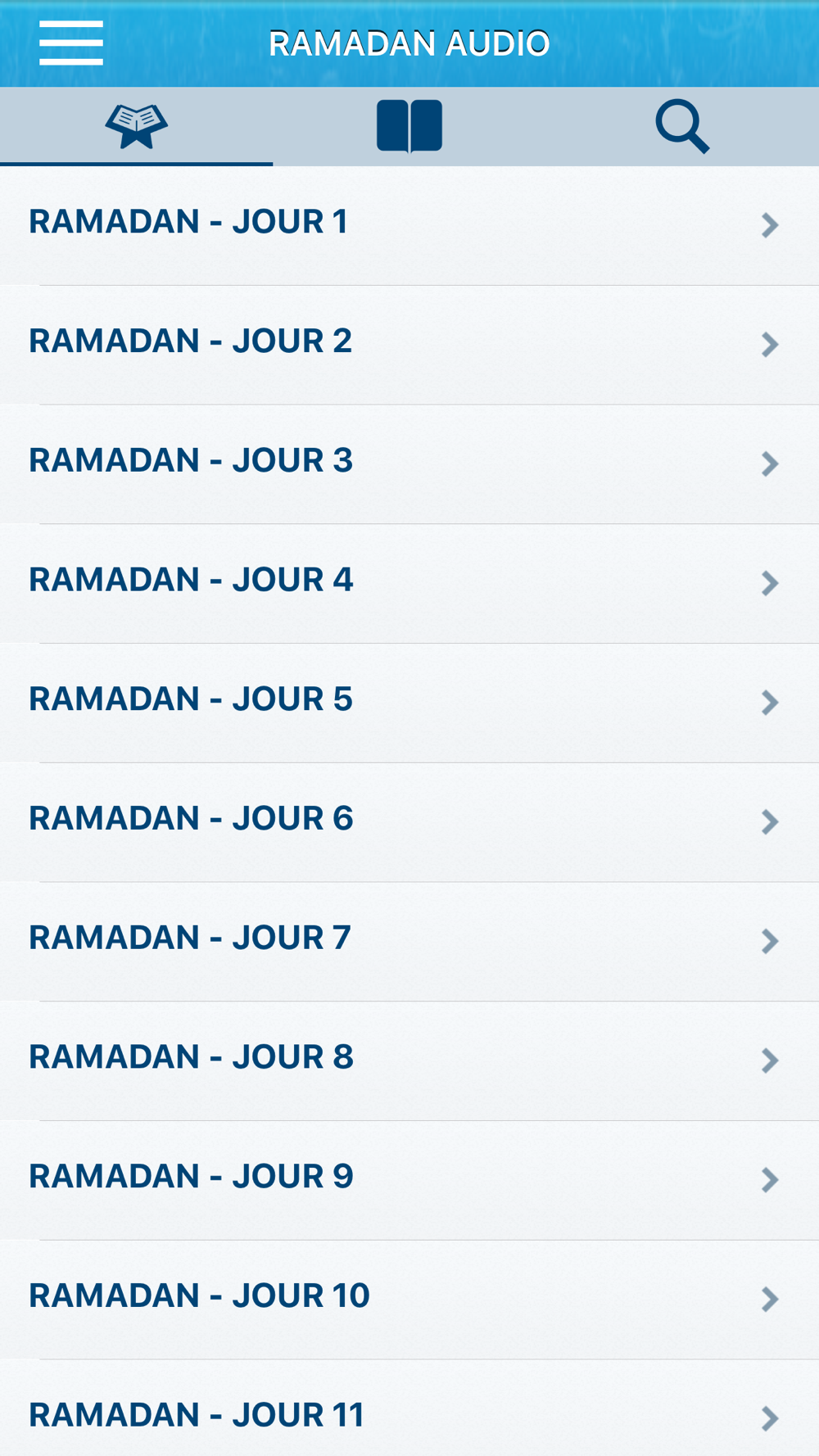View Ramadan - Jour 9
The width and height of the screenshot is (819, 1456).
pyautogui.click(x=409, y=1180)
